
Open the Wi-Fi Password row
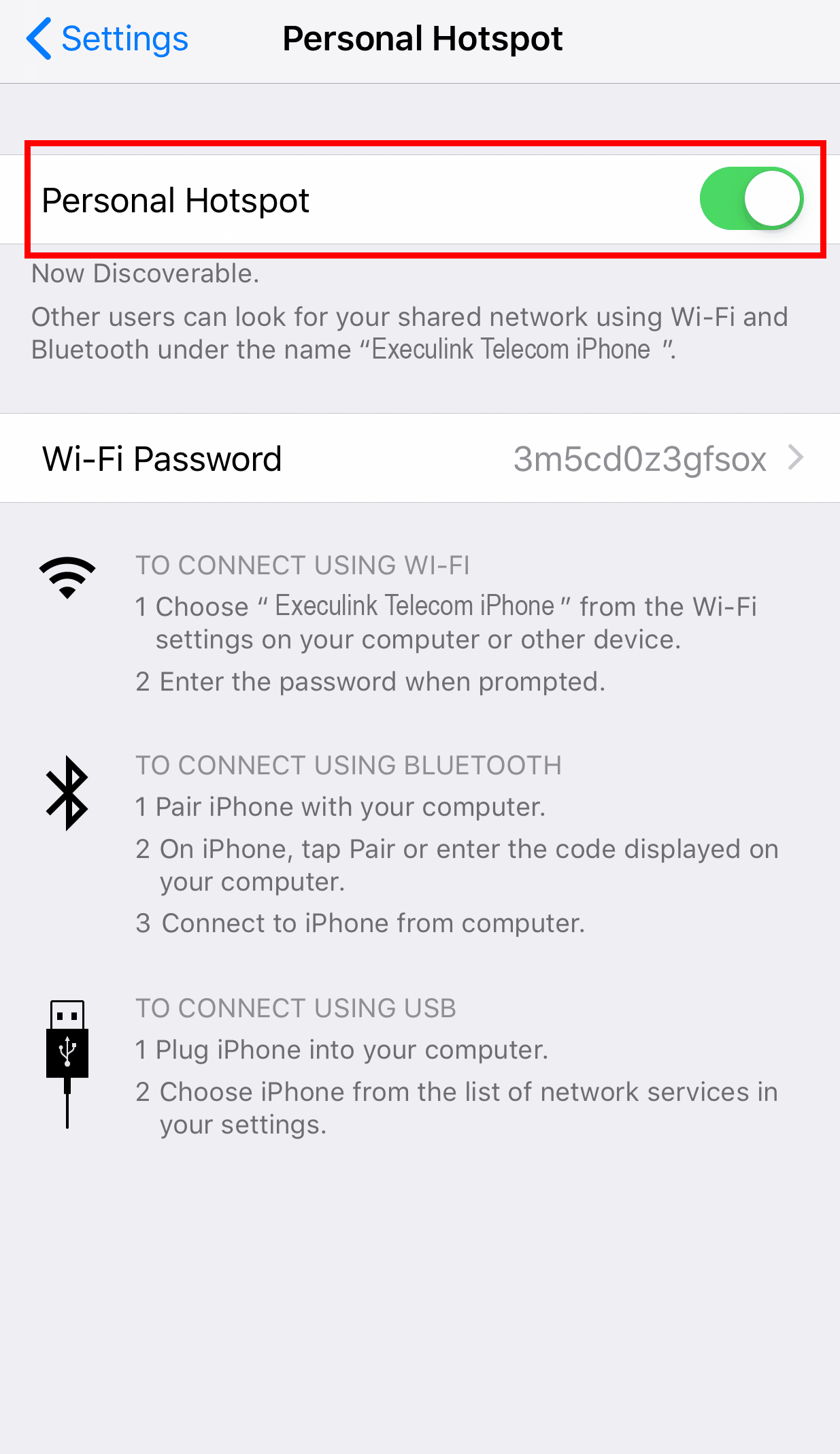[420, 458]
